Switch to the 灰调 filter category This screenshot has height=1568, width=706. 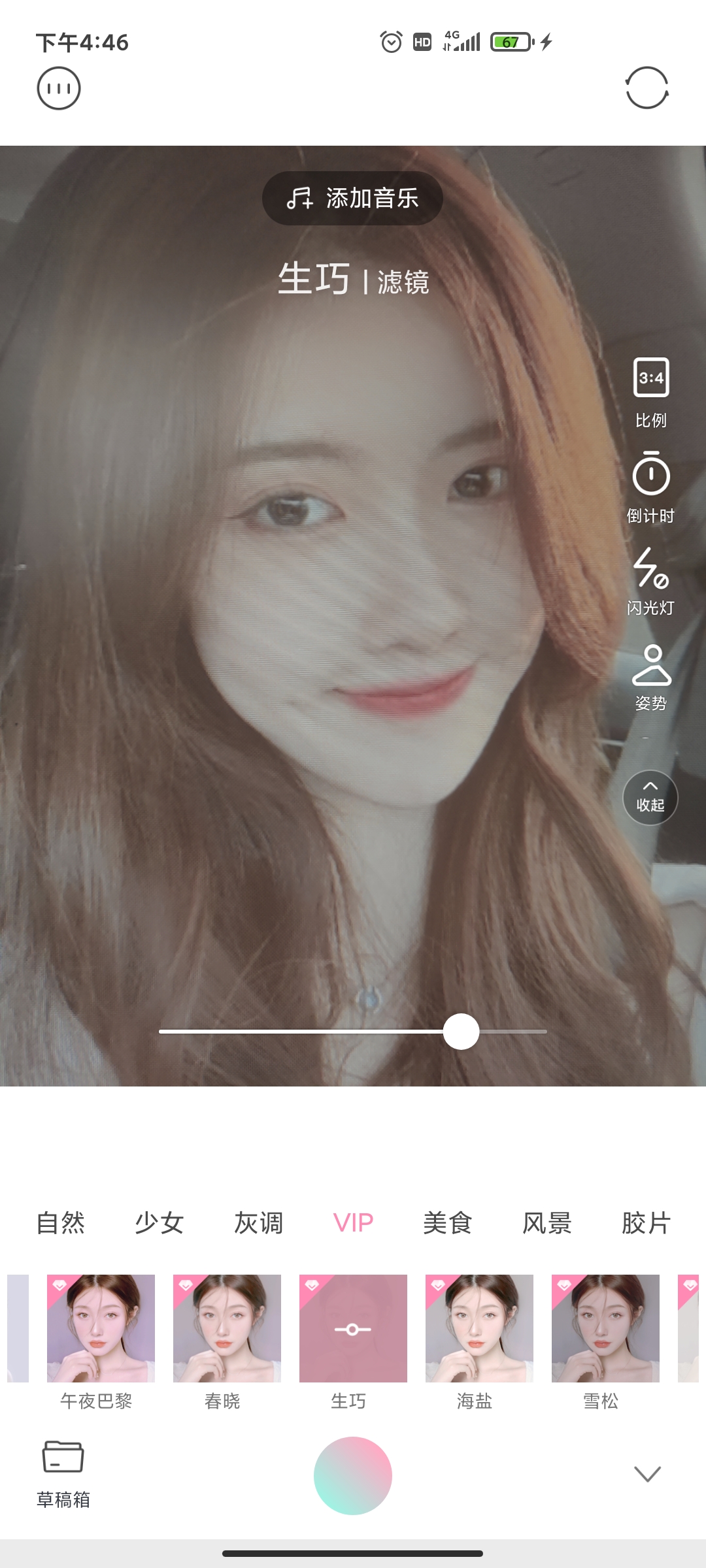(x=259, y=1223)
